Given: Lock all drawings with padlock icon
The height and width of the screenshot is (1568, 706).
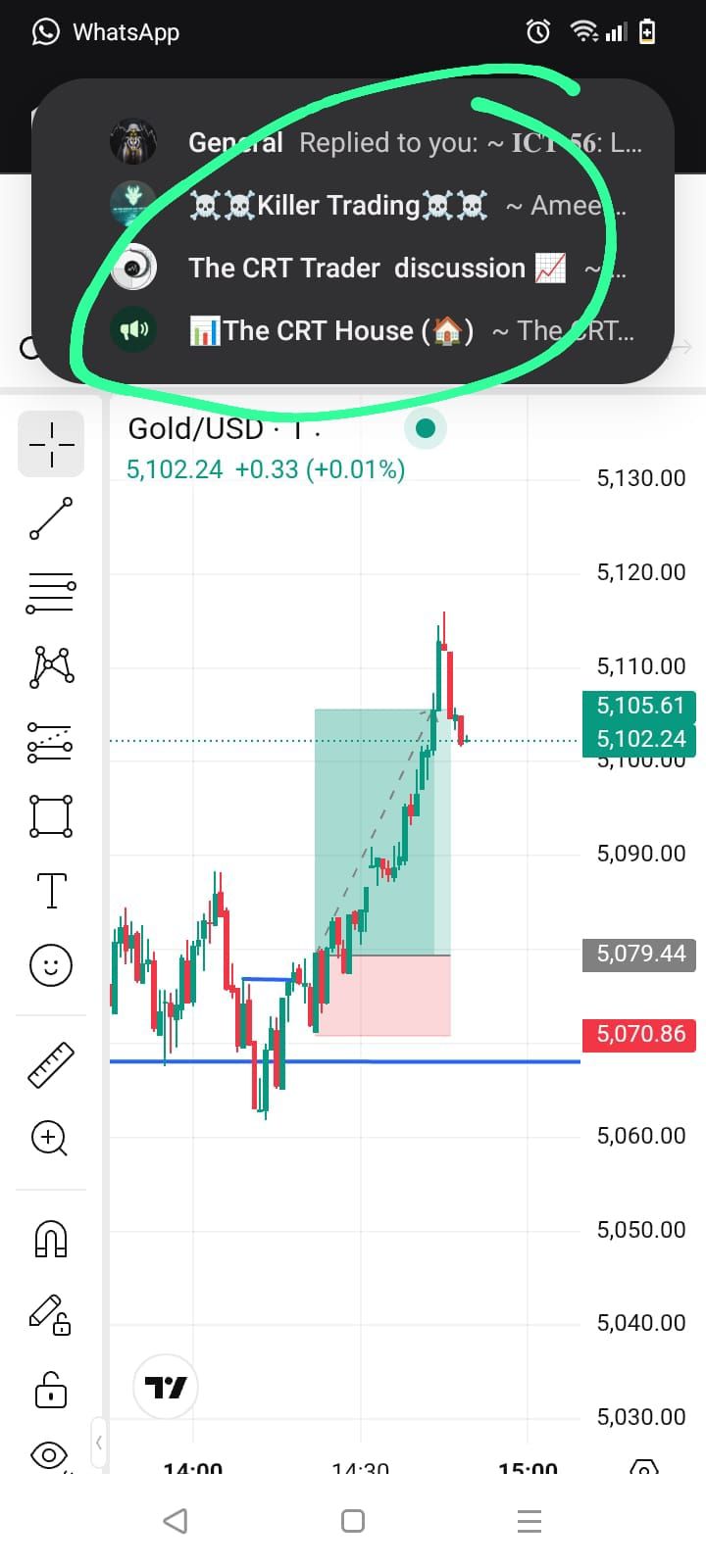Looking at the screenshot, I should click(x=51, y=1388).
